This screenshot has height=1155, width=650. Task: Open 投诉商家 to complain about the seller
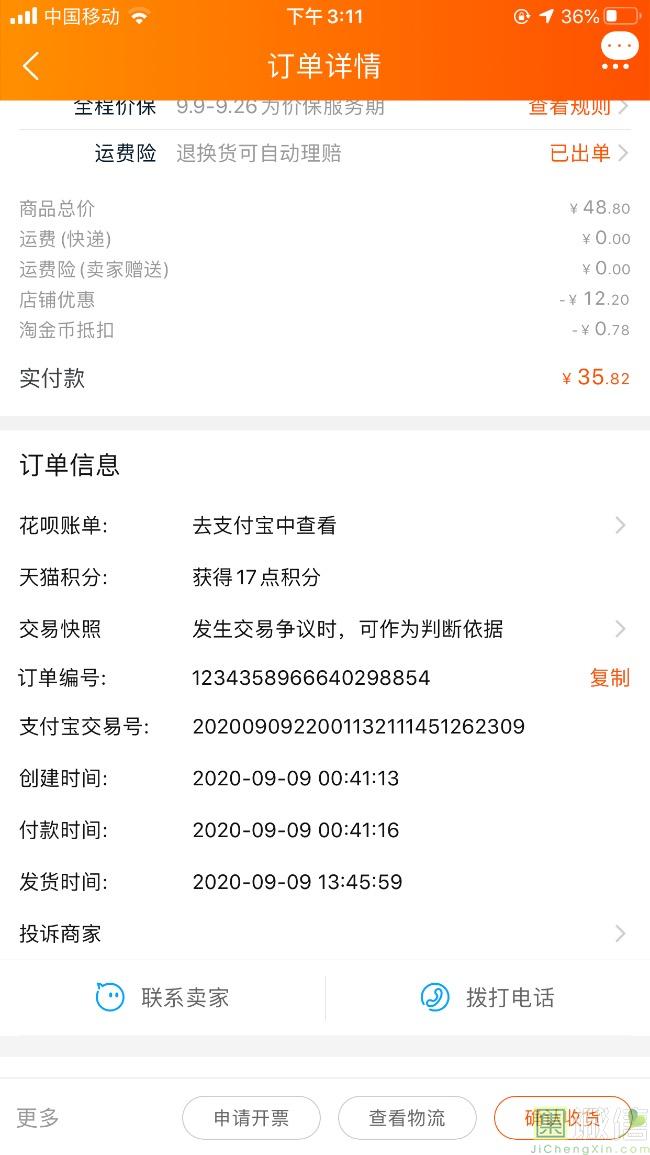[325, 934]
